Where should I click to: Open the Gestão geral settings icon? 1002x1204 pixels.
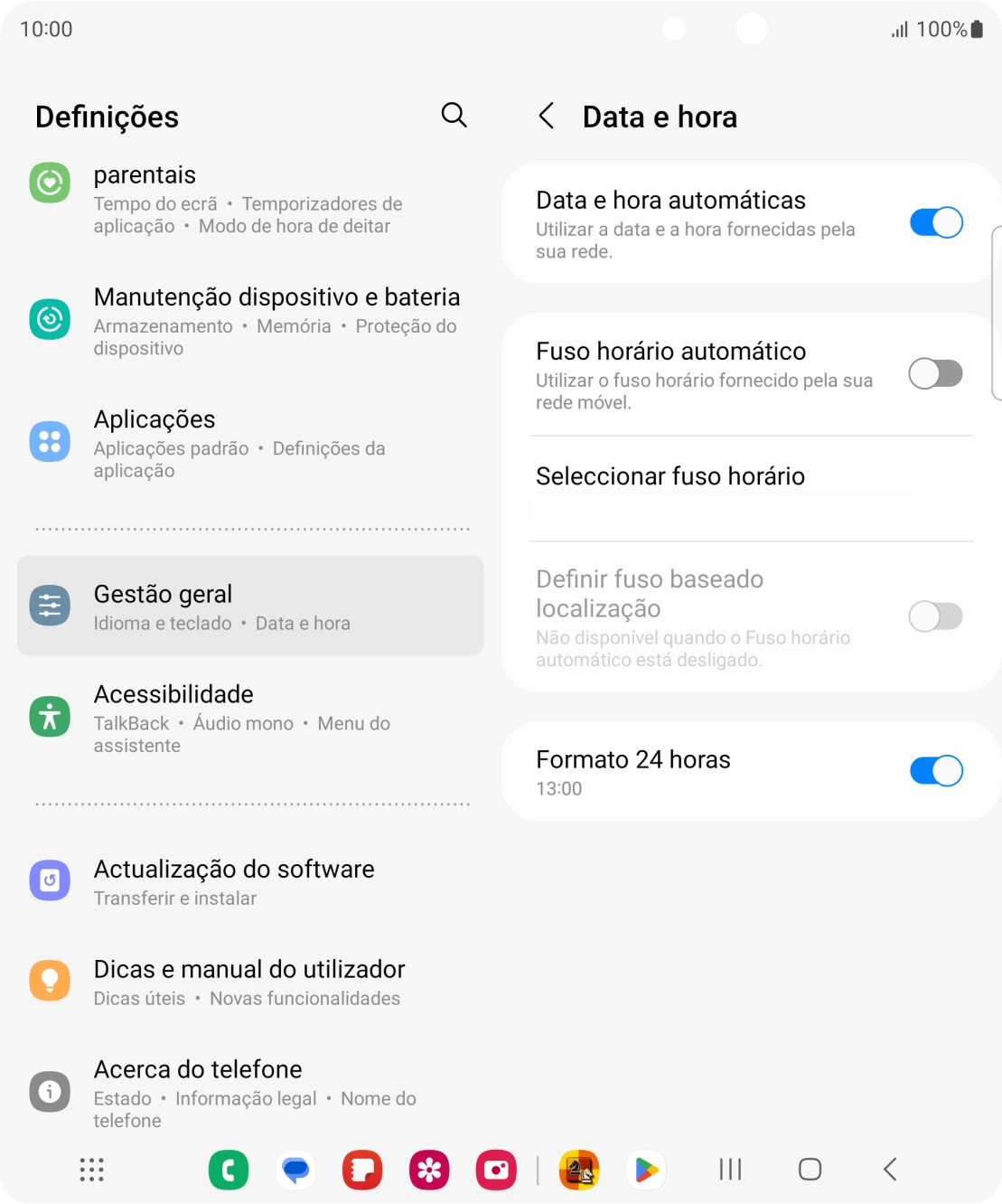pos(50,606)
